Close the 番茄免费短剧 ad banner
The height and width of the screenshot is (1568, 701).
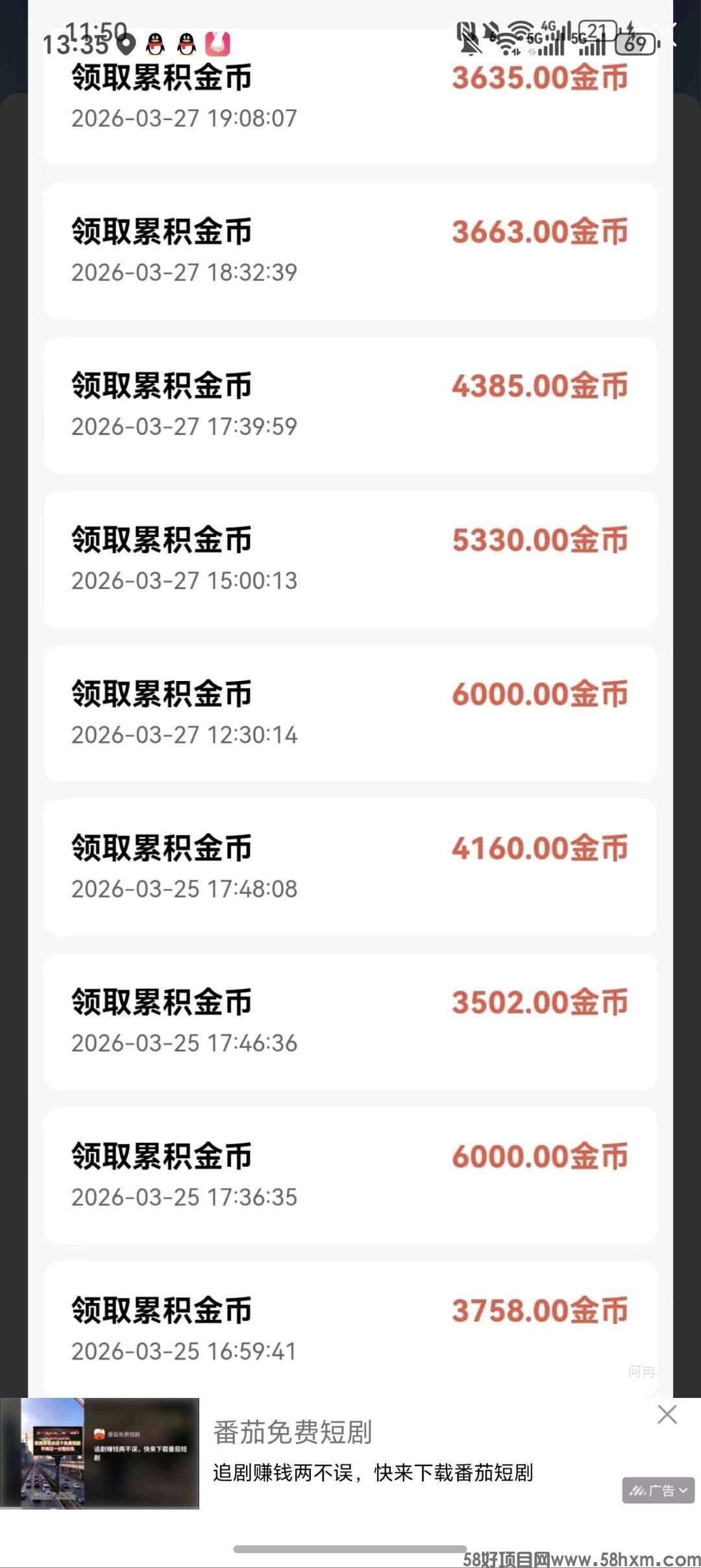pos(667,1414)
